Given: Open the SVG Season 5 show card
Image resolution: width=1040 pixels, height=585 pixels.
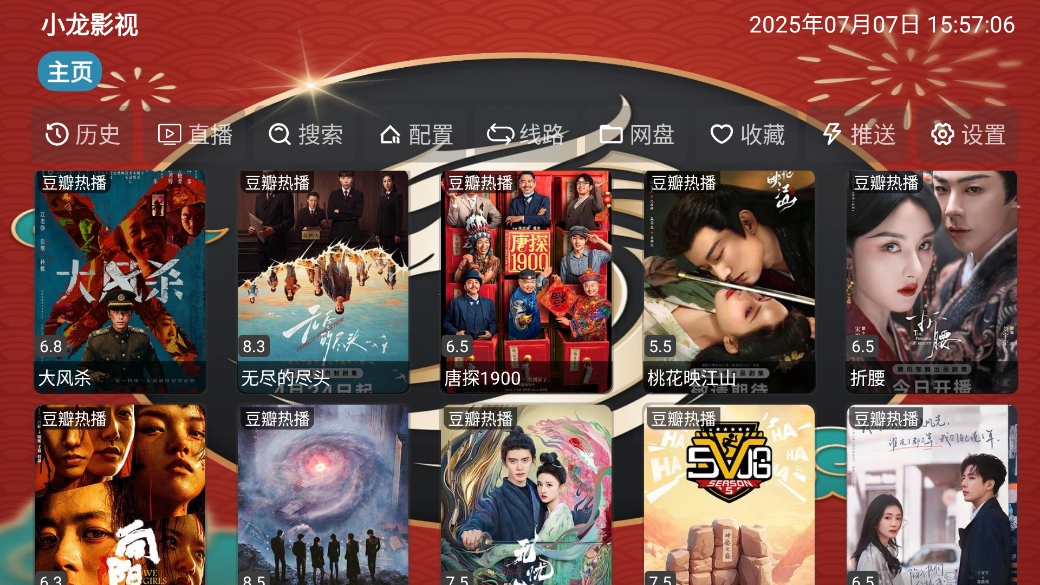Looking at the screenshot, I should pos(729,495).
